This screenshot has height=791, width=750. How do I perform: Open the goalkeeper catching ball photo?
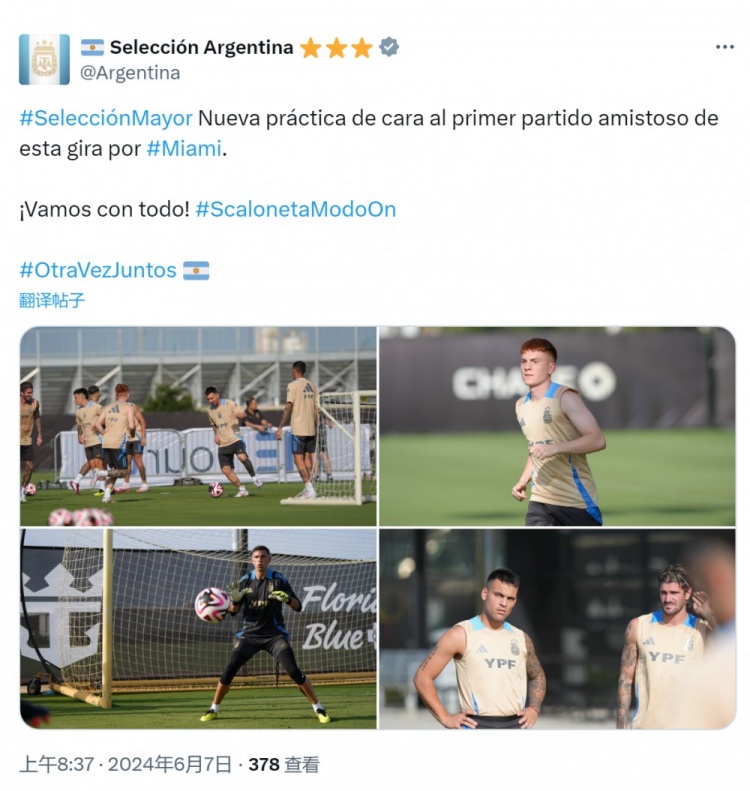coord(198,628)
